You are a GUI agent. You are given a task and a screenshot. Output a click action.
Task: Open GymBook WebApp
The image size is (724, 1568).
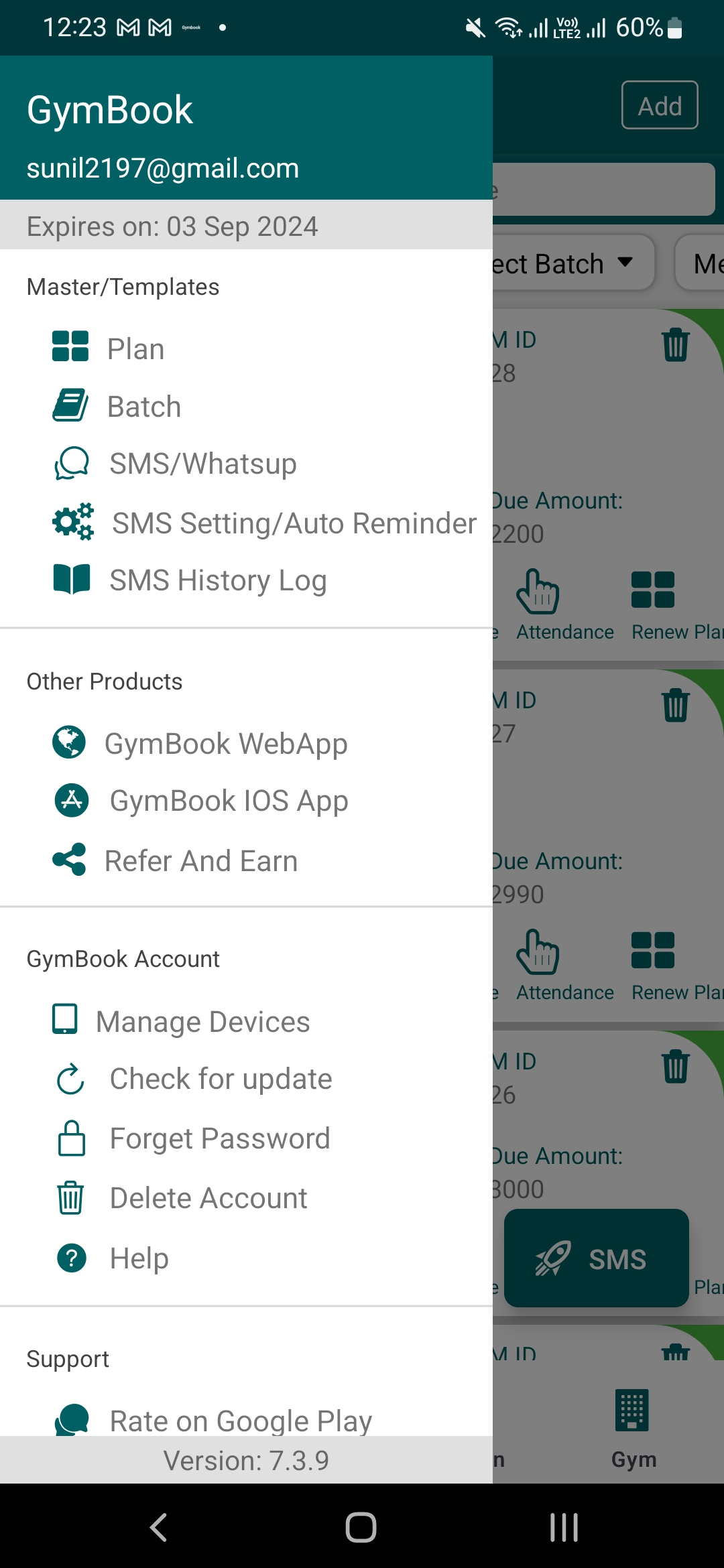tap(226, 743)
